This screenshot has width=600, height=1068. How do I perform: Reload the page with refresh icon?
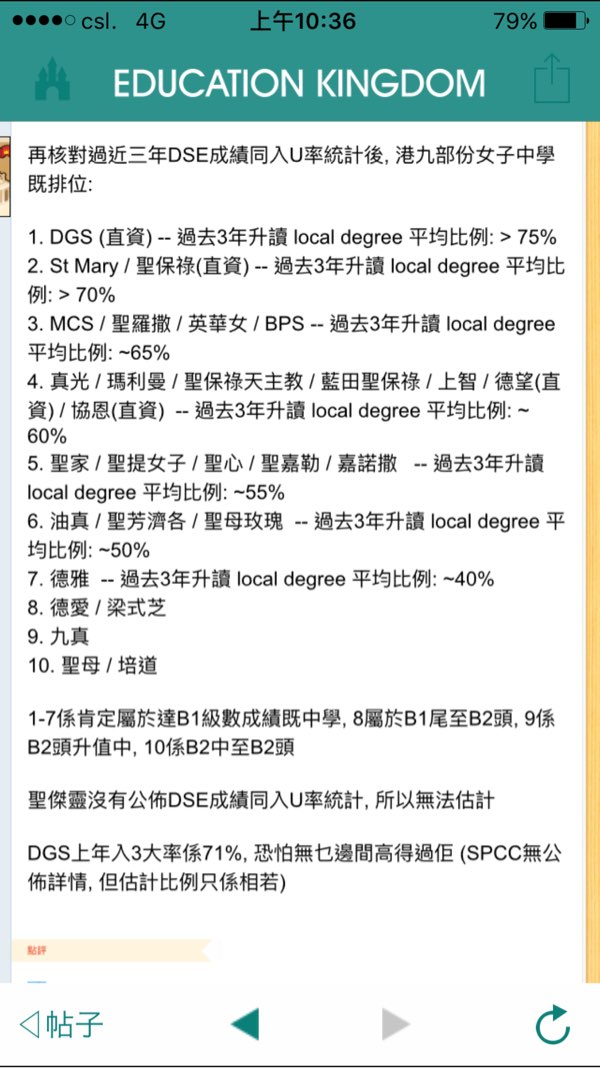pos(552,1024)
